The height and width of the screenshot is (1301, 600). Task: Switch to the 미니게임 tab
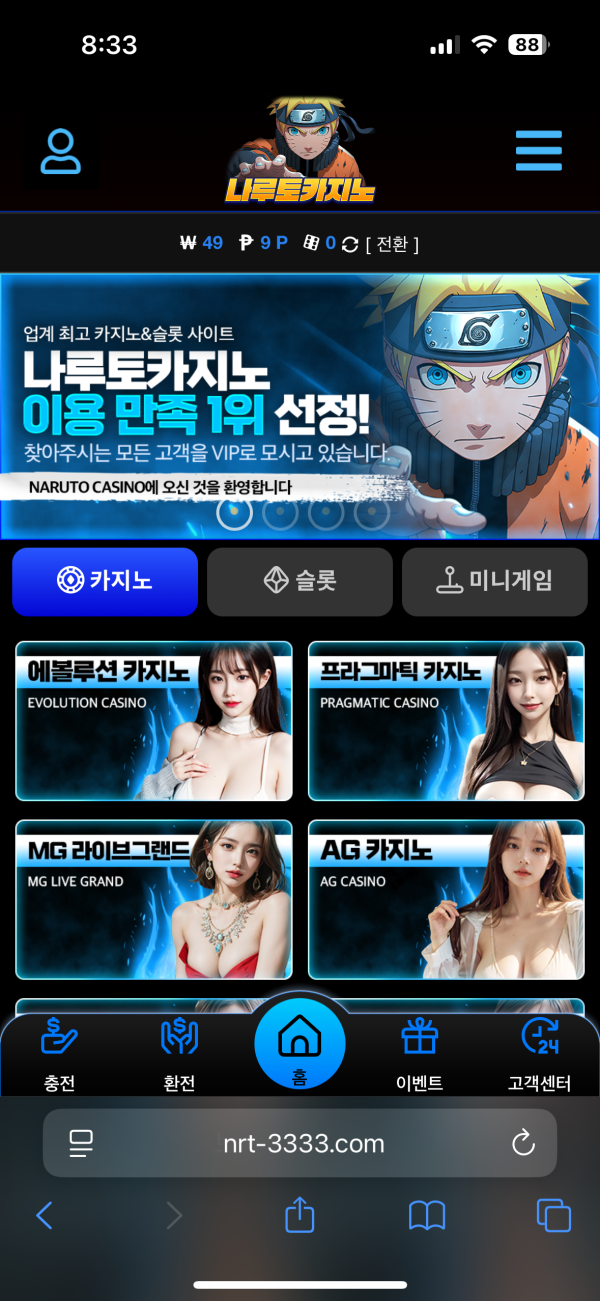[x=494, y=581]
